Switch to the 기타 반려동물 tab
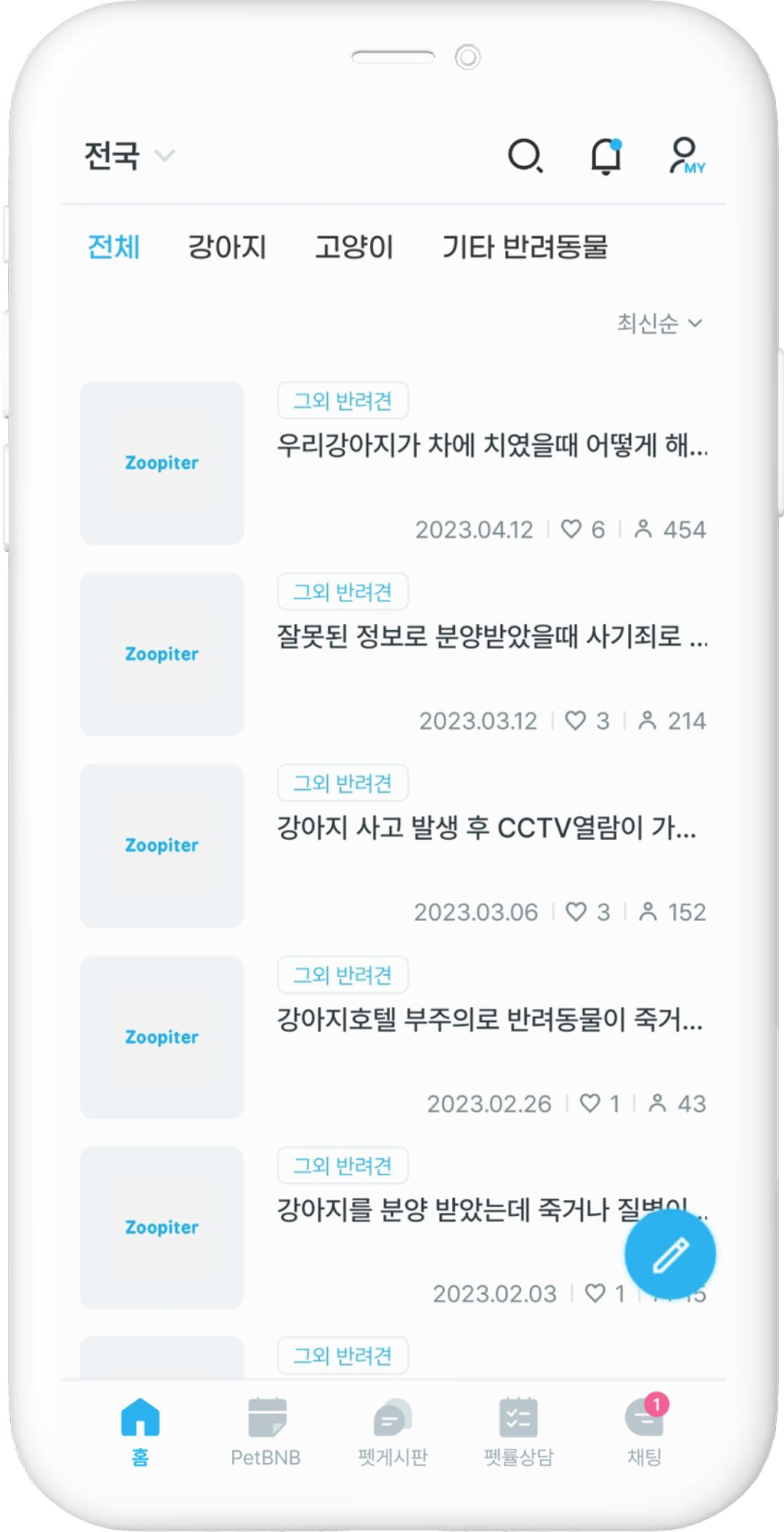This screenshot has height=1532, width=784. [x=525, y=247]
